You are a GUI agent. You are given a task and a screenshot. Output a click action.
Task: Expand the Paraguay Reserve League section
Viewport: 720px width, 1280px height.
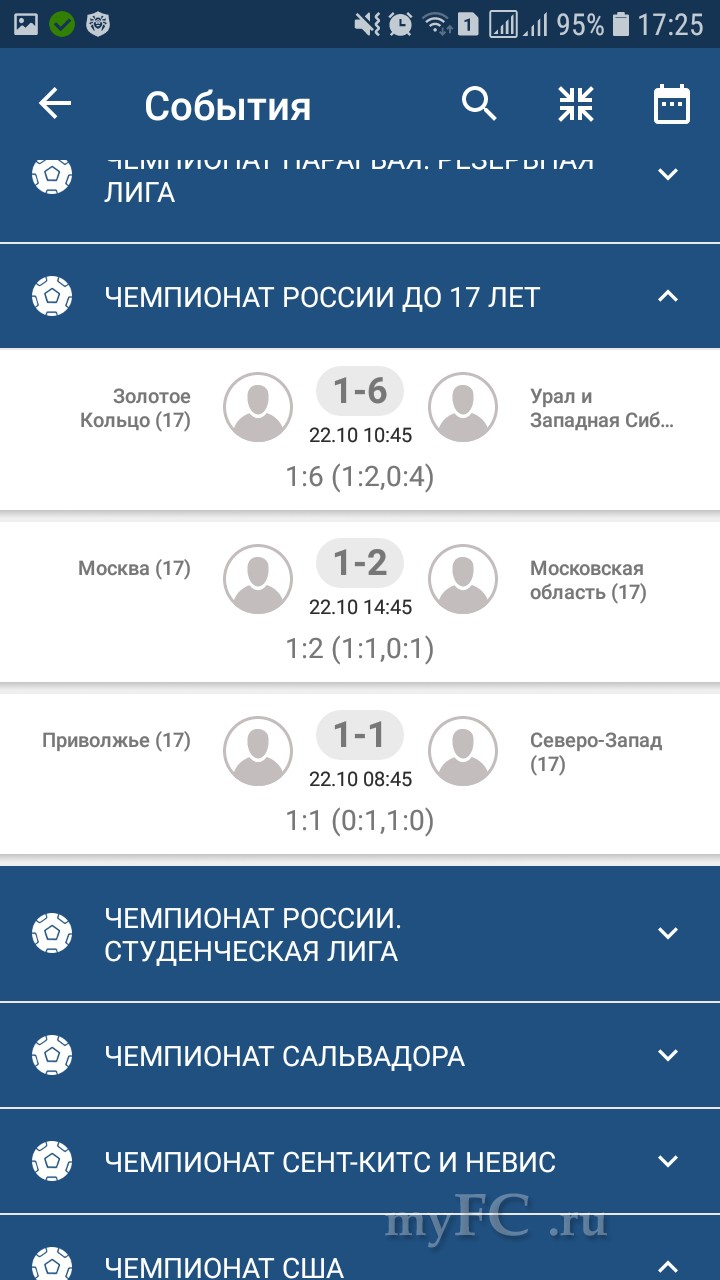[667, 175]
